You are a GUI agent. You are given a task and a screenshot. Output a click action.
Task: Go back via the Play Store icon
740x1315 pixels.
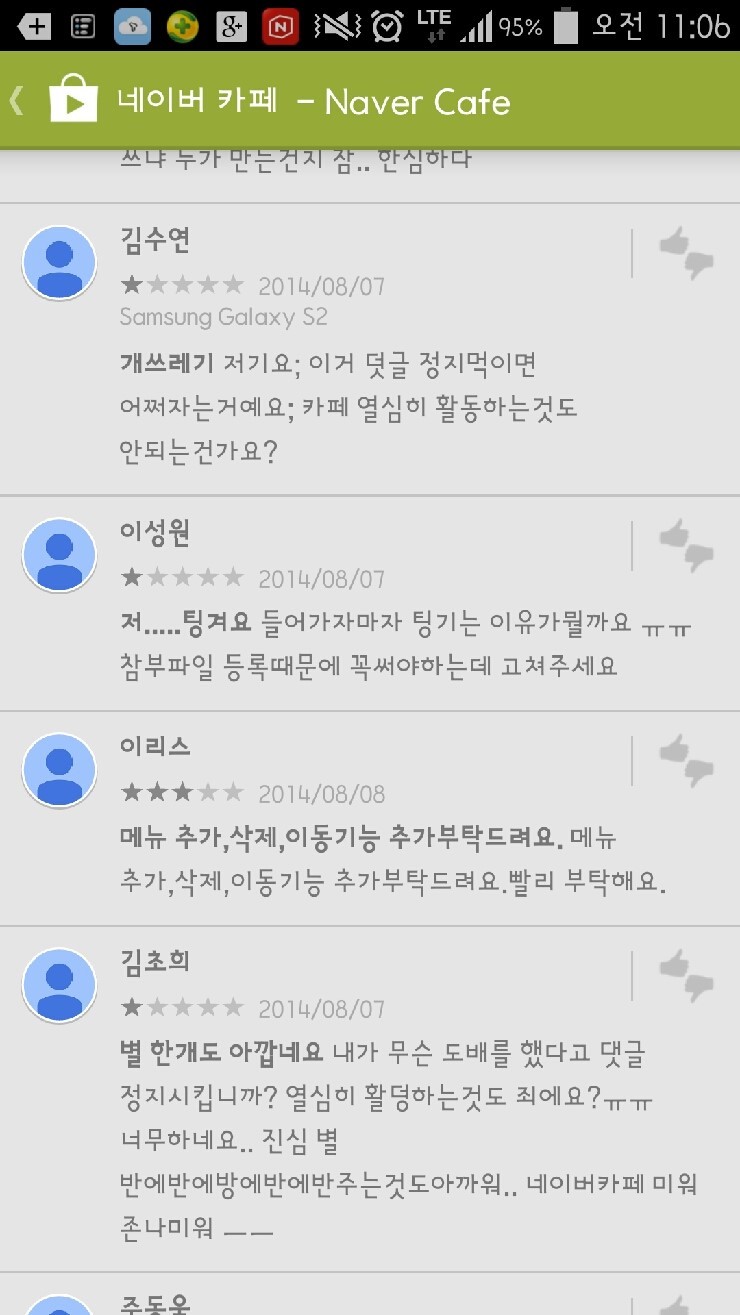point(70,101)
